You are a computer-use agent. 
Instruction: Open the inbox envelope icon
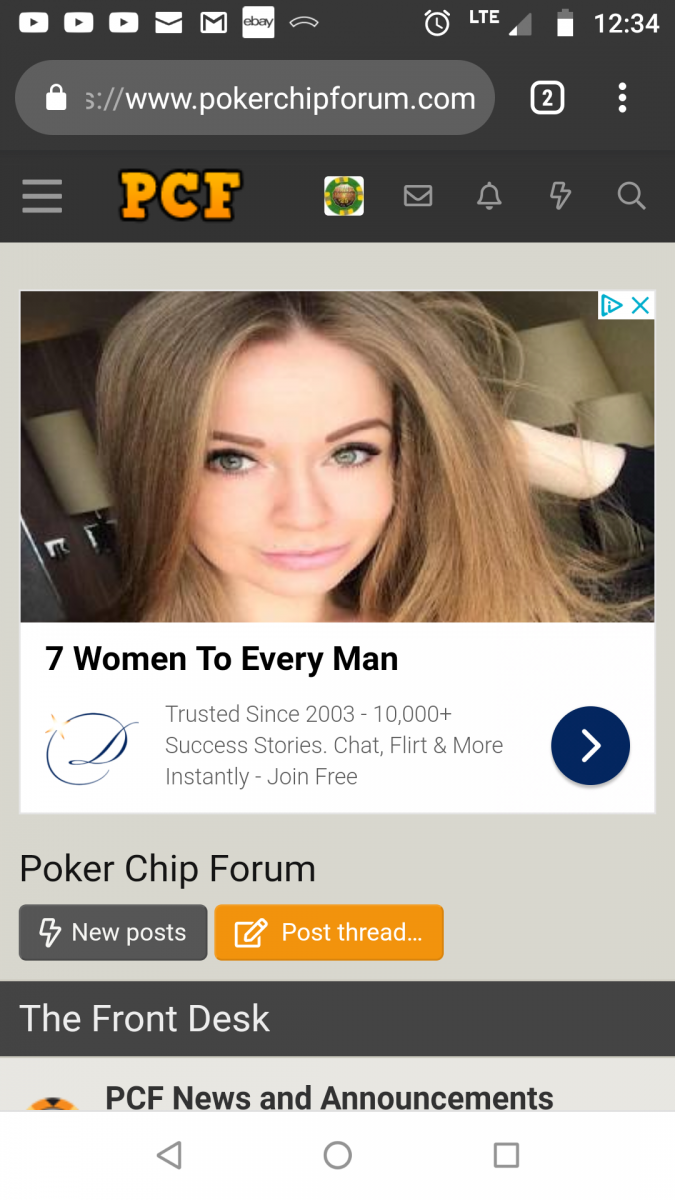tap(418, 196)
